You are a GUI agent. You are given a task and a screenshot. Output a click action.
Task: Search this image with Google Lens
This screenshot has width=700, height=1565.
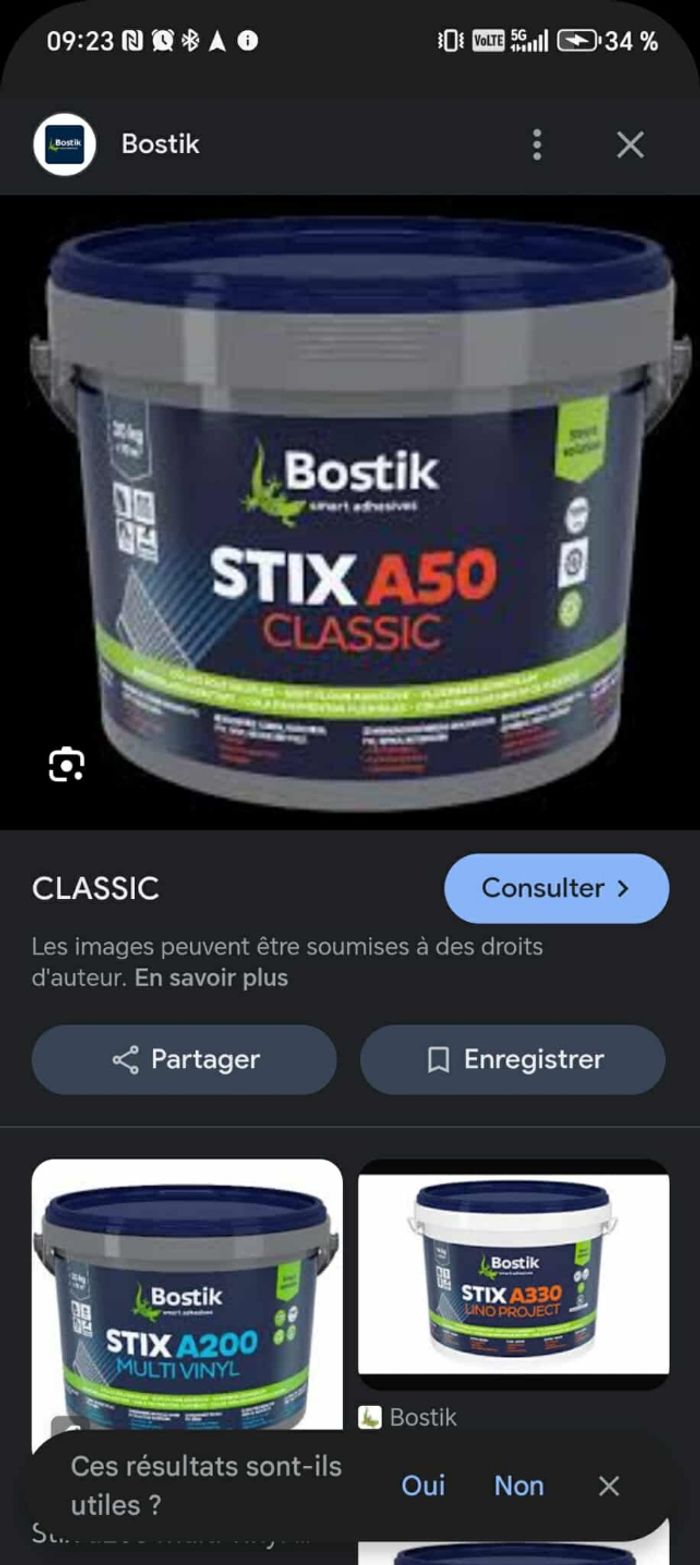point(66,765)
